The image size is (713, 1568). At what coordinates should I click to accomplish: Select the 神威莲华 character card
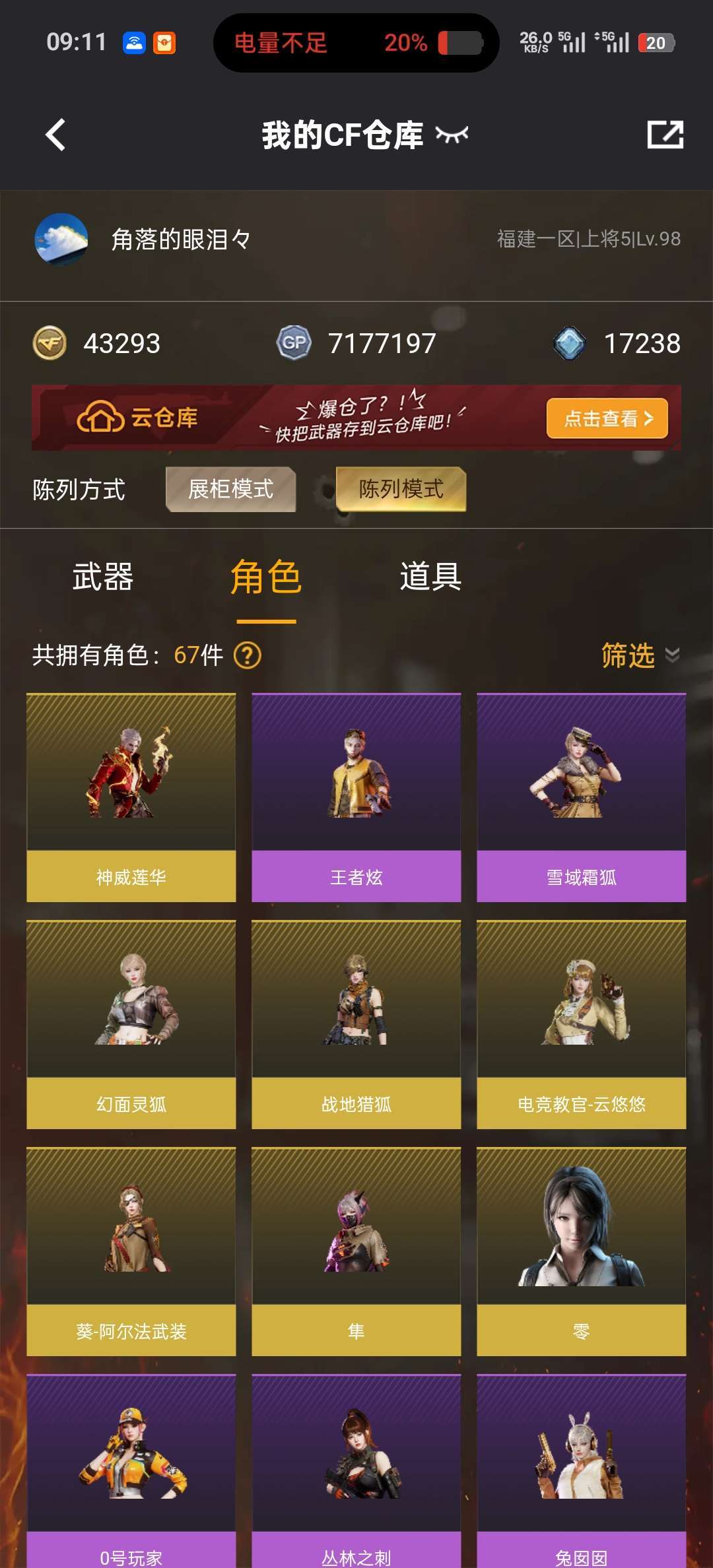(130, 792)
